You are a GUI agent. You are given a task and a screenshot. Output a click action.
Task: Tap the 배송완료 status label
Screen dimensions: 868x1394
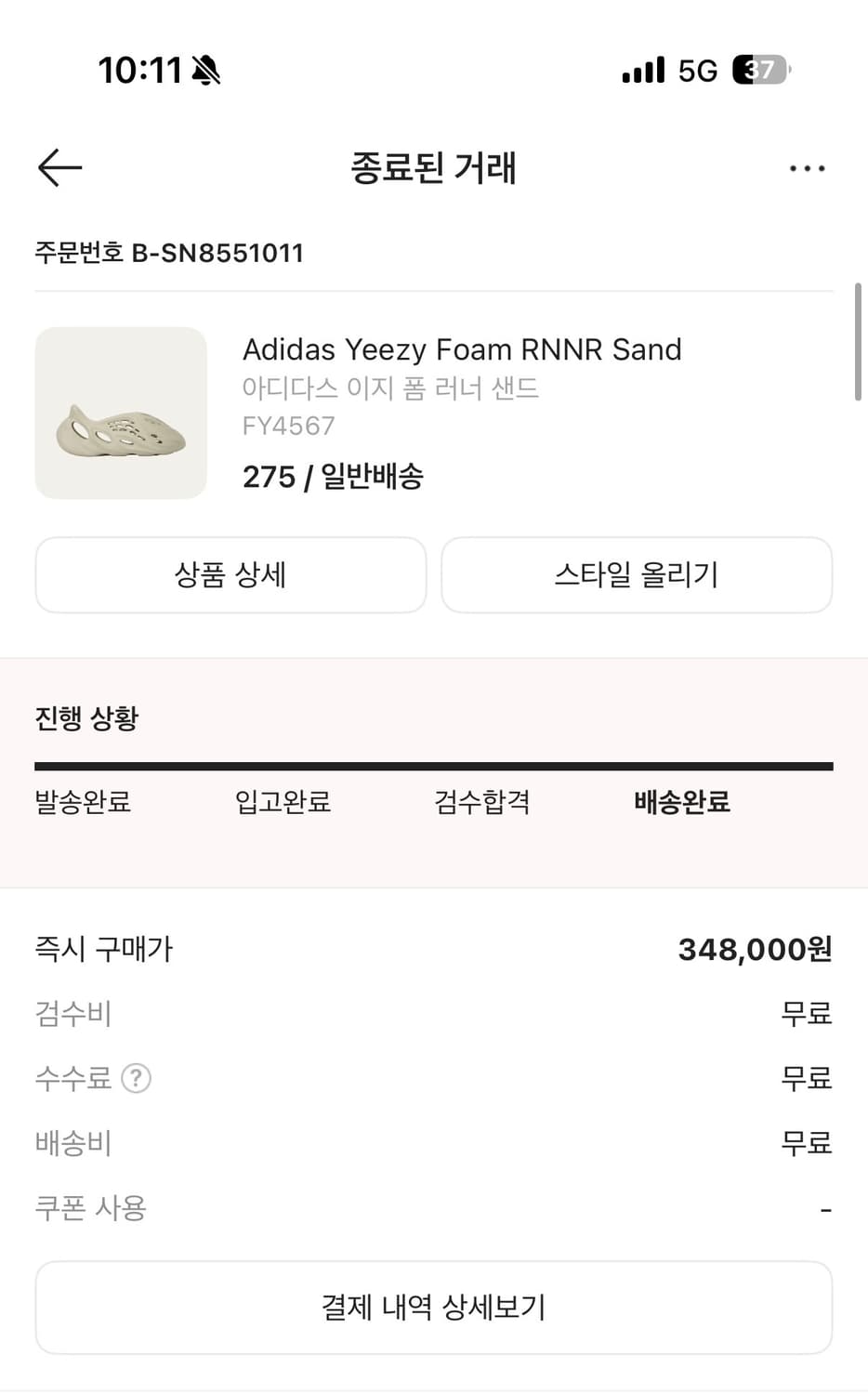click(x=681, y=803)
